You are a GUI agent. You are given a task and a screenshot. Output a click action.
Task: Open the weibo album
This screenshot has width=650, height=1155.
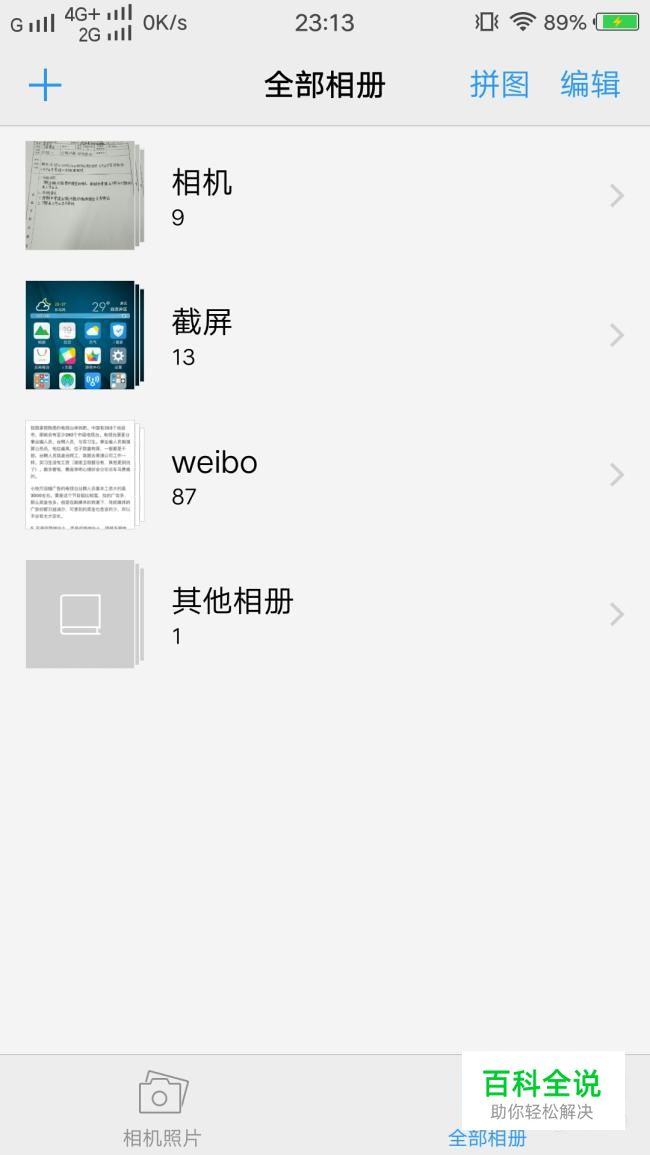[x=325, y=475]
